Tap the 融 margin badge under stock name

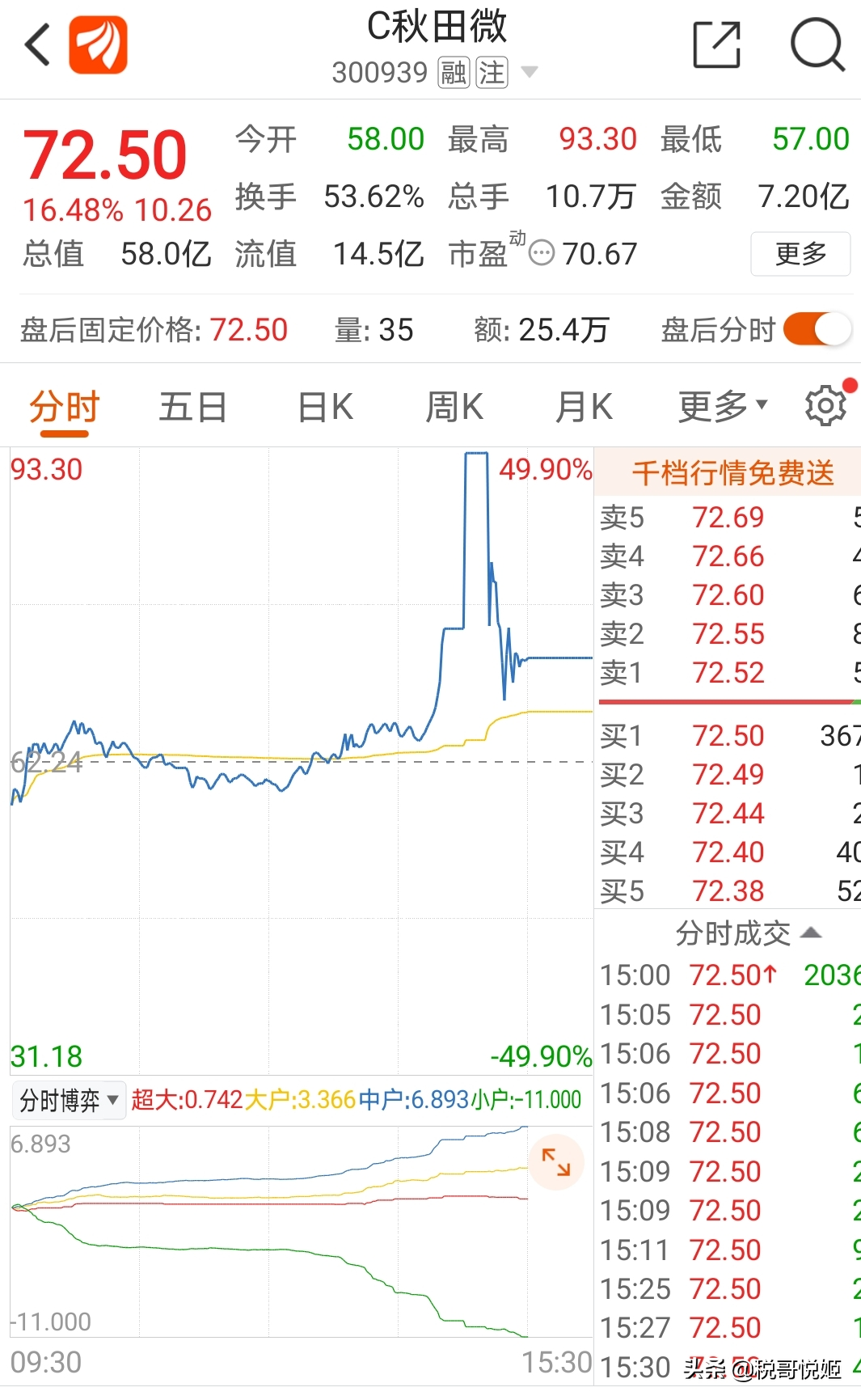click(453, 73)
